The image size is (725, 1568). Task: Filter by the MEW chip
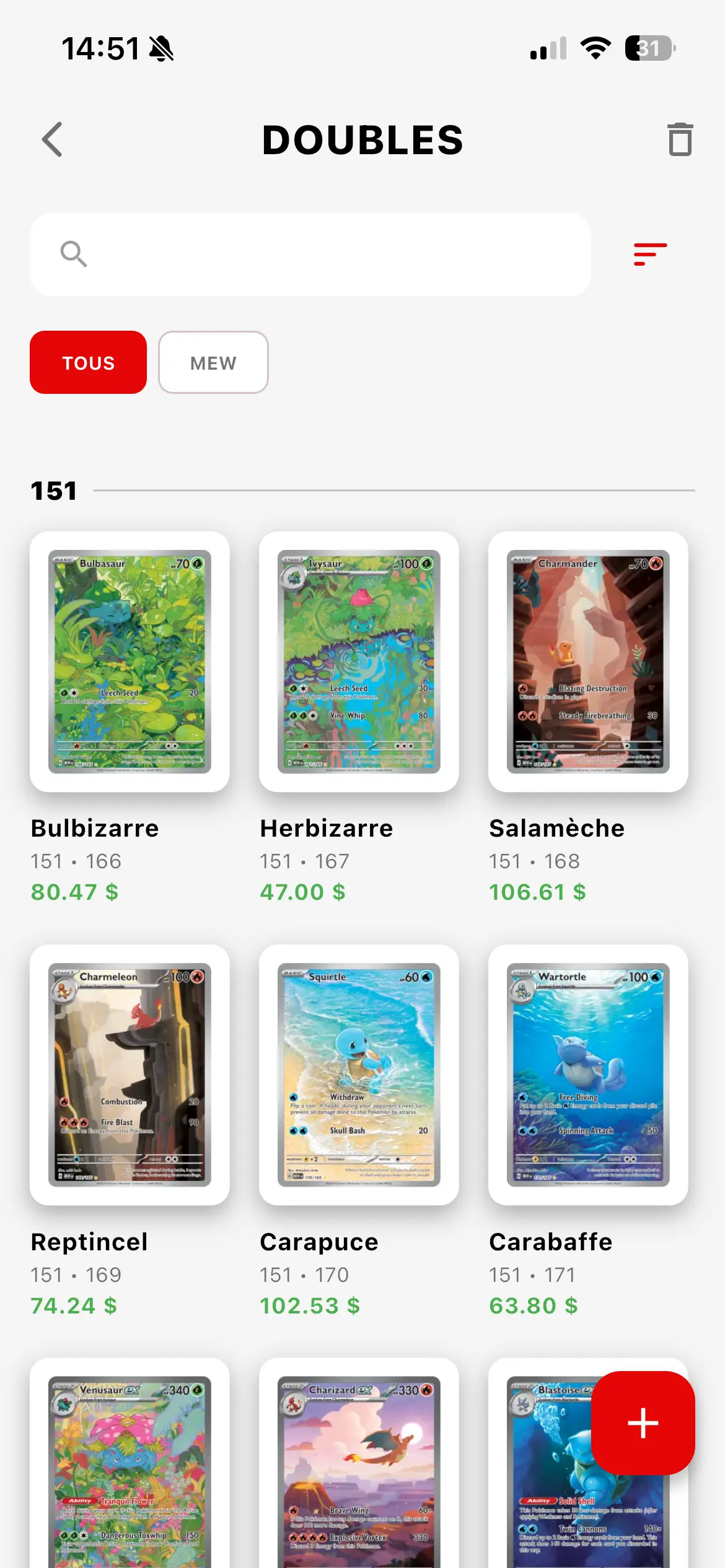(213, 362)
